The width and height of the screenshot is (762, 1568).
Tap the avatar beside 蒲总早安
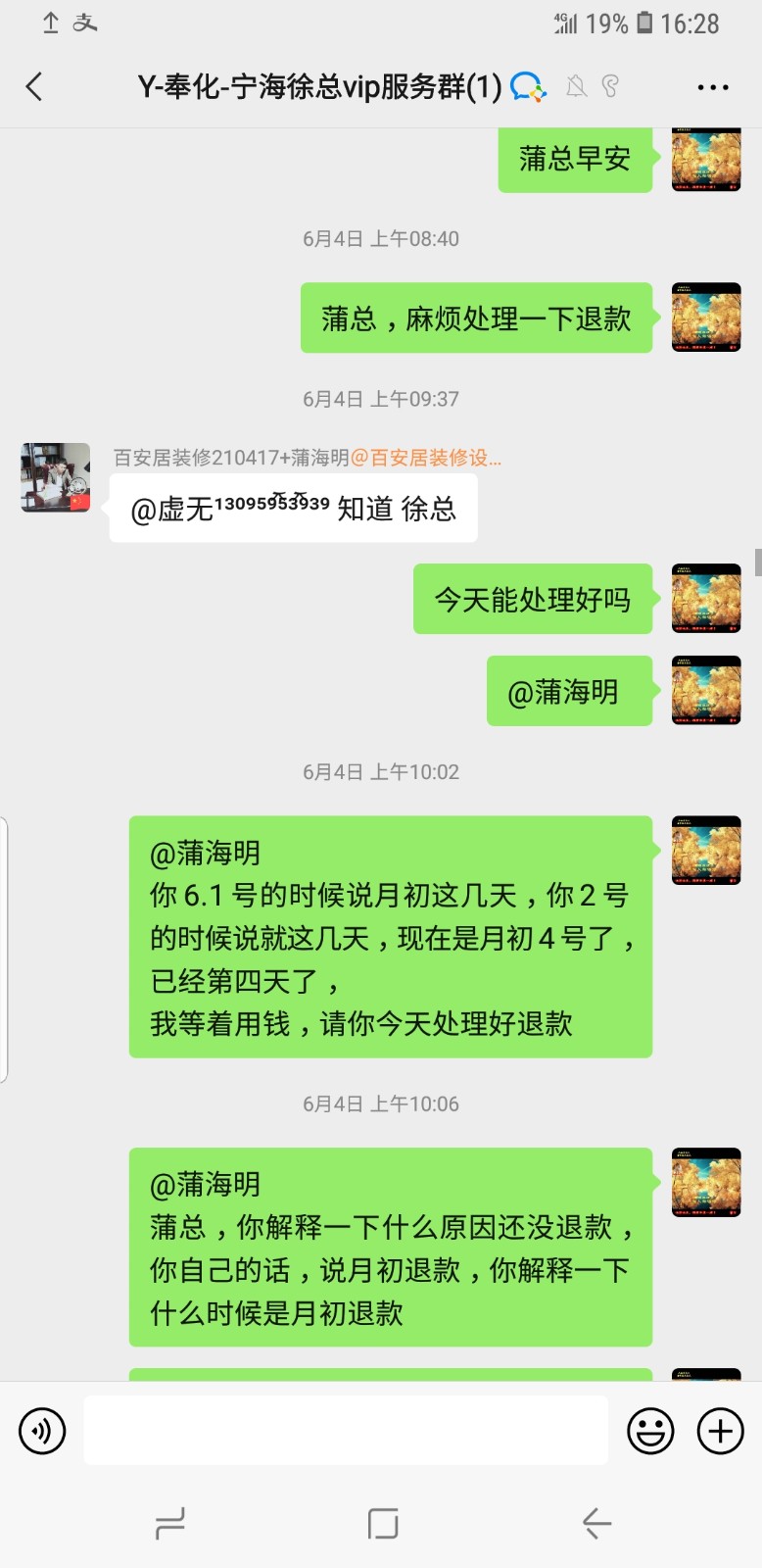pyautogui.click(x=705, y=159)
